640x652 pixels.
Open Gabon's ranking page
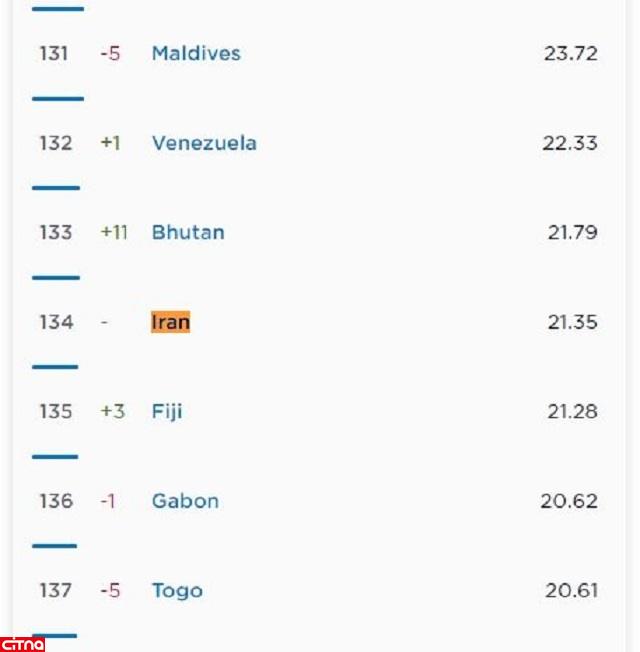click(185, 501)
